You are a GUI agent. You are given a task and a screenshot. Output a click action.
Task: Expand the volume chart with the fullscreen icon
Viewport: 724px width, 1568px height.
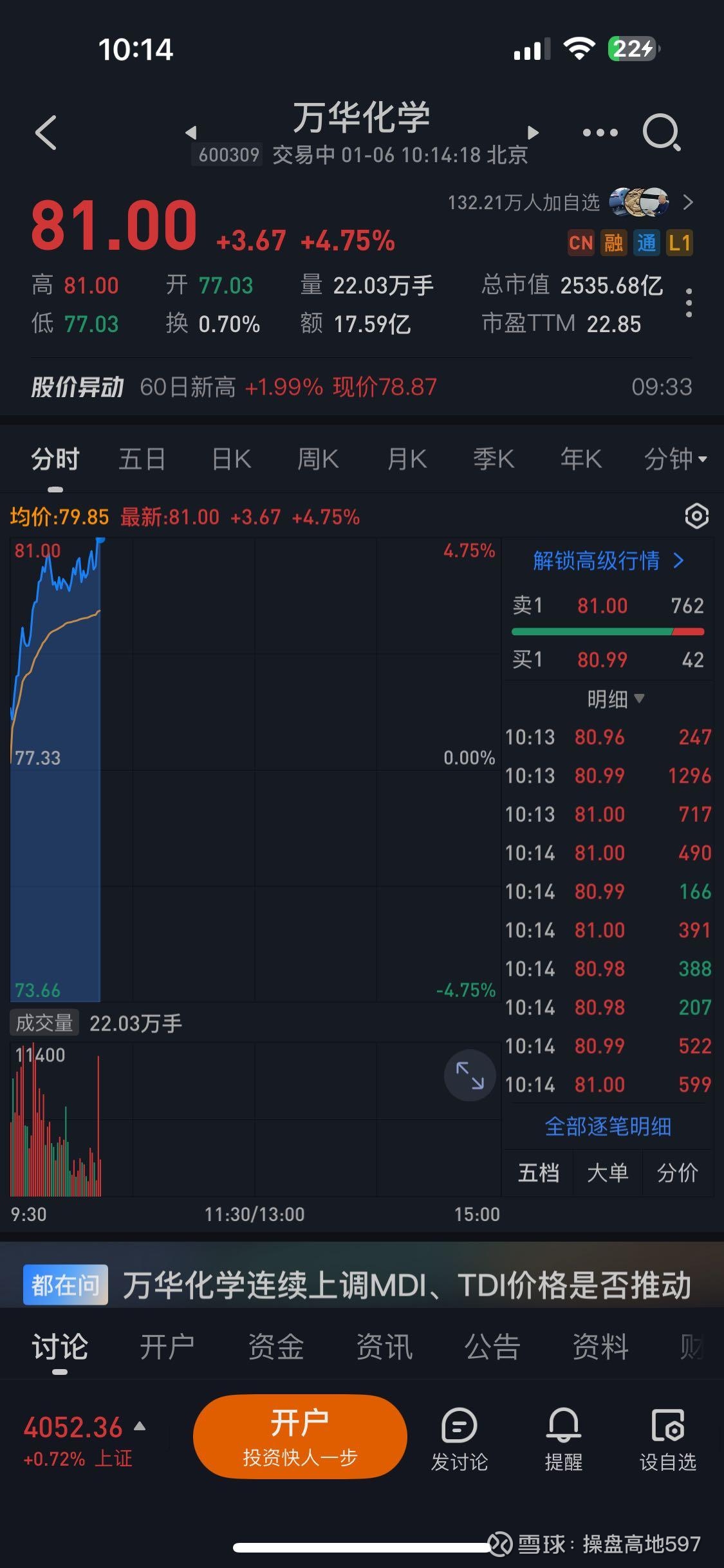[x=469, y=1076]
